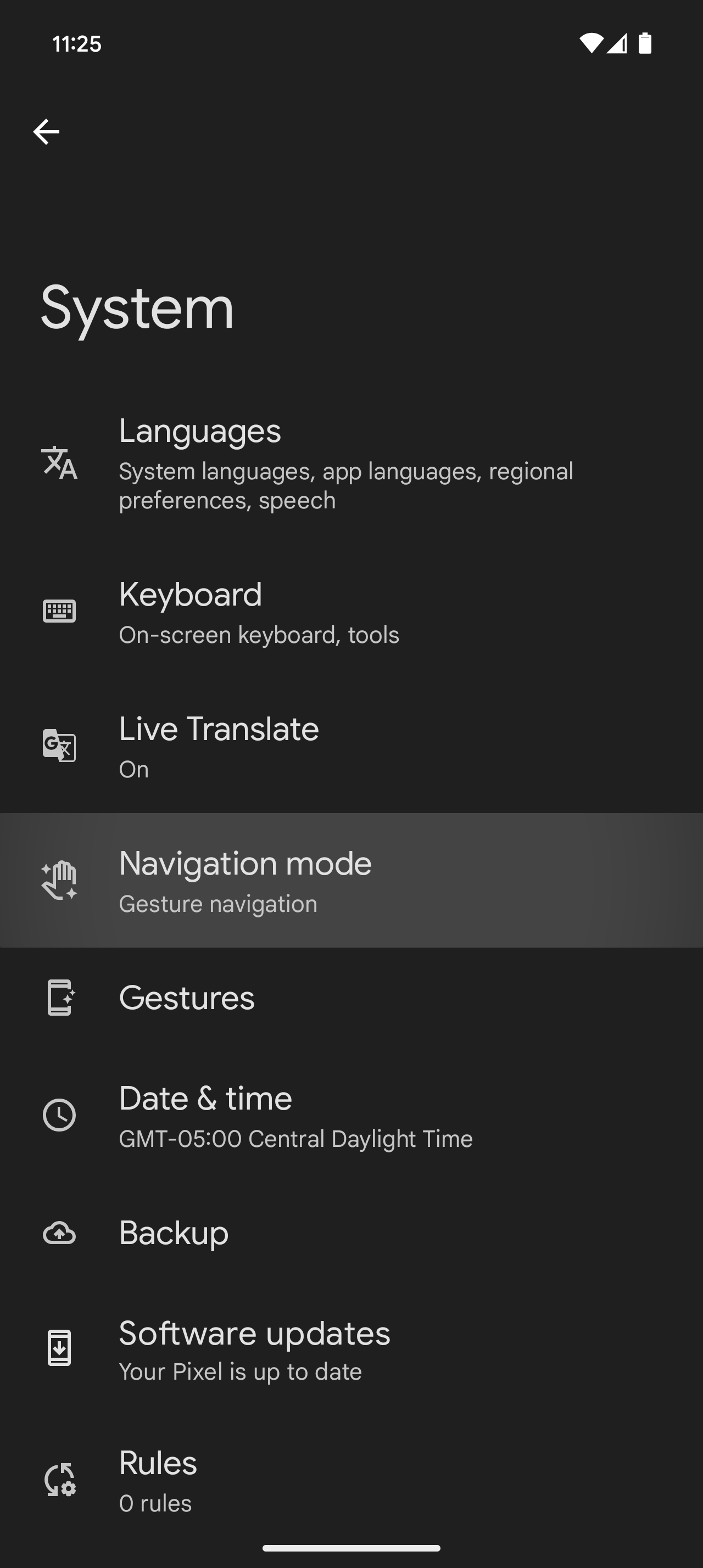Open Rules settings

(351, 1480)
